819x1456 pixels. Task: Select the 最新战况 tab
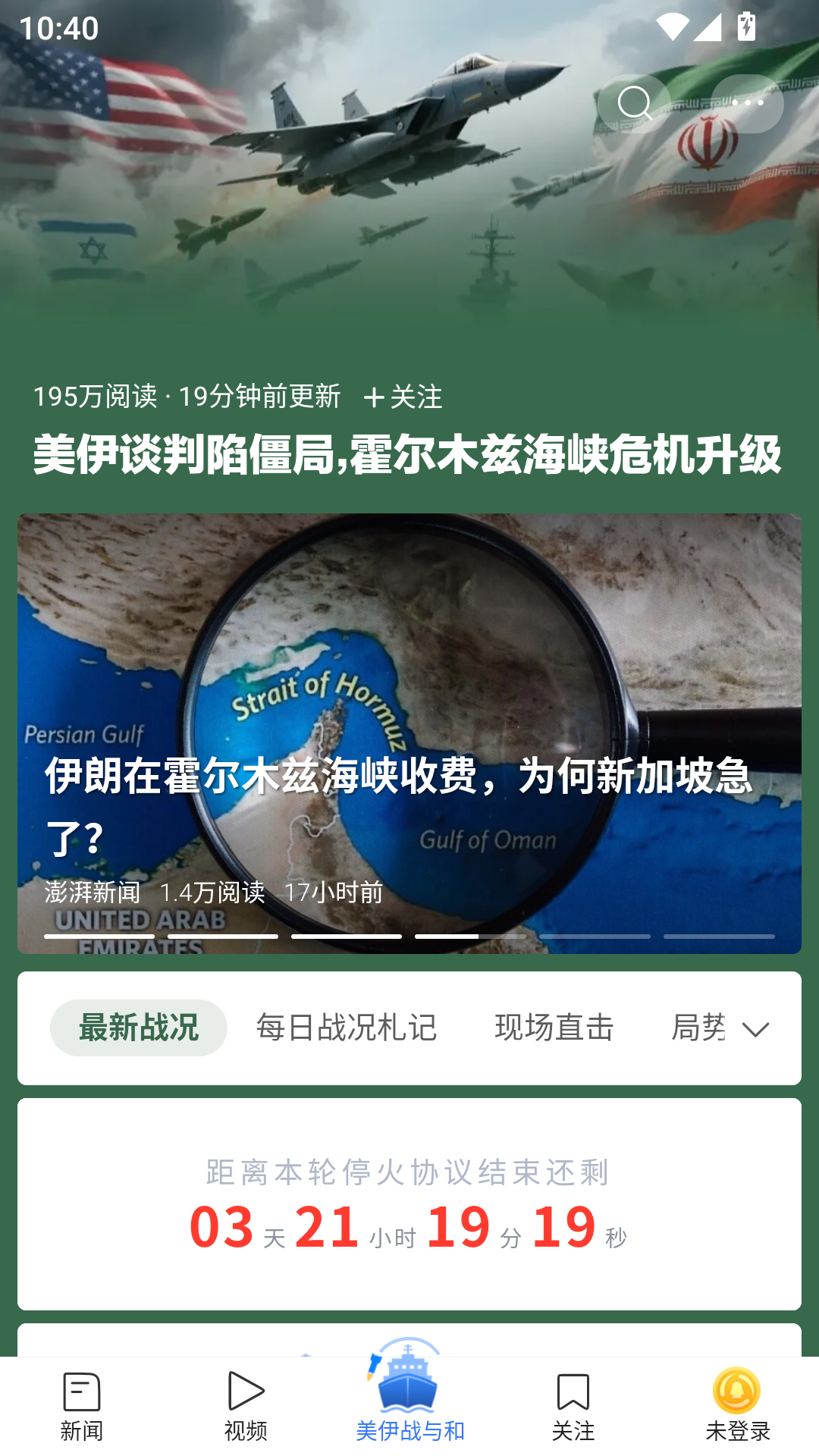click(139, 1028)
